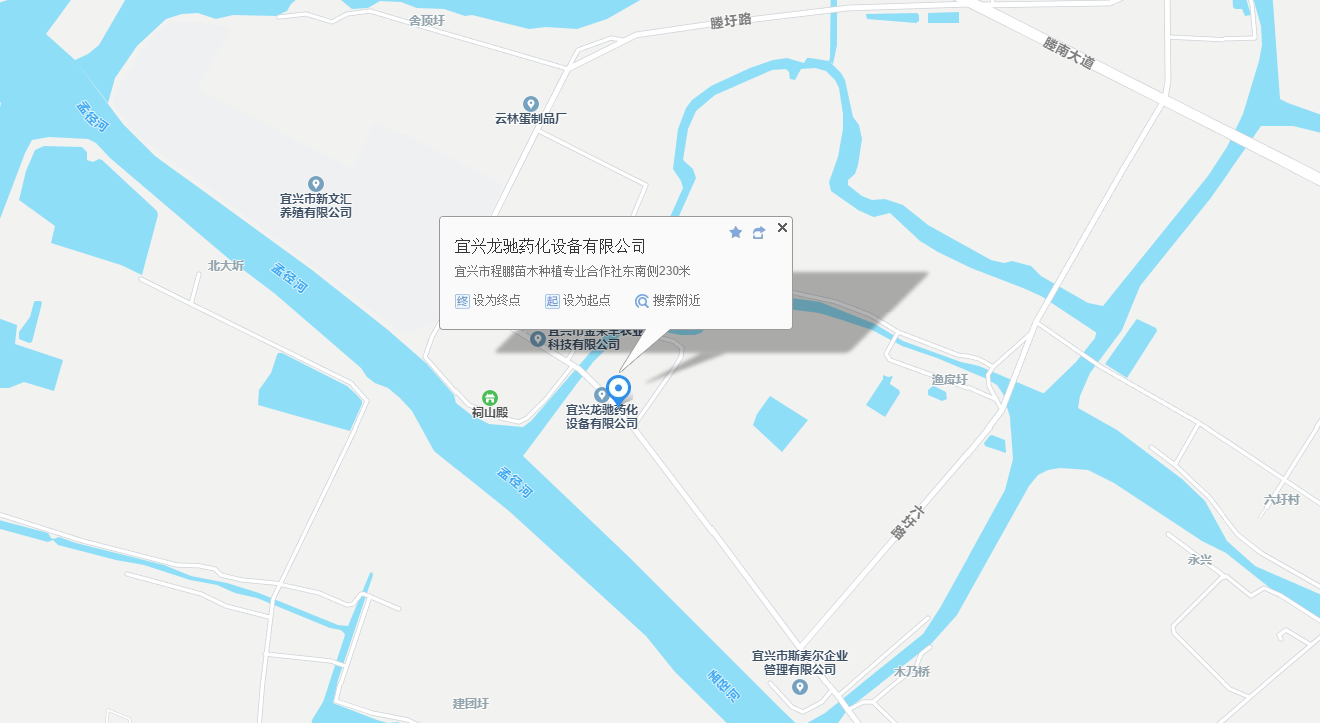This screenshot has height=723, width=1320.
Task: Open the 宜兴市斯麦尔企业管理有限公司 marker
Action: [x=799, y=687]
